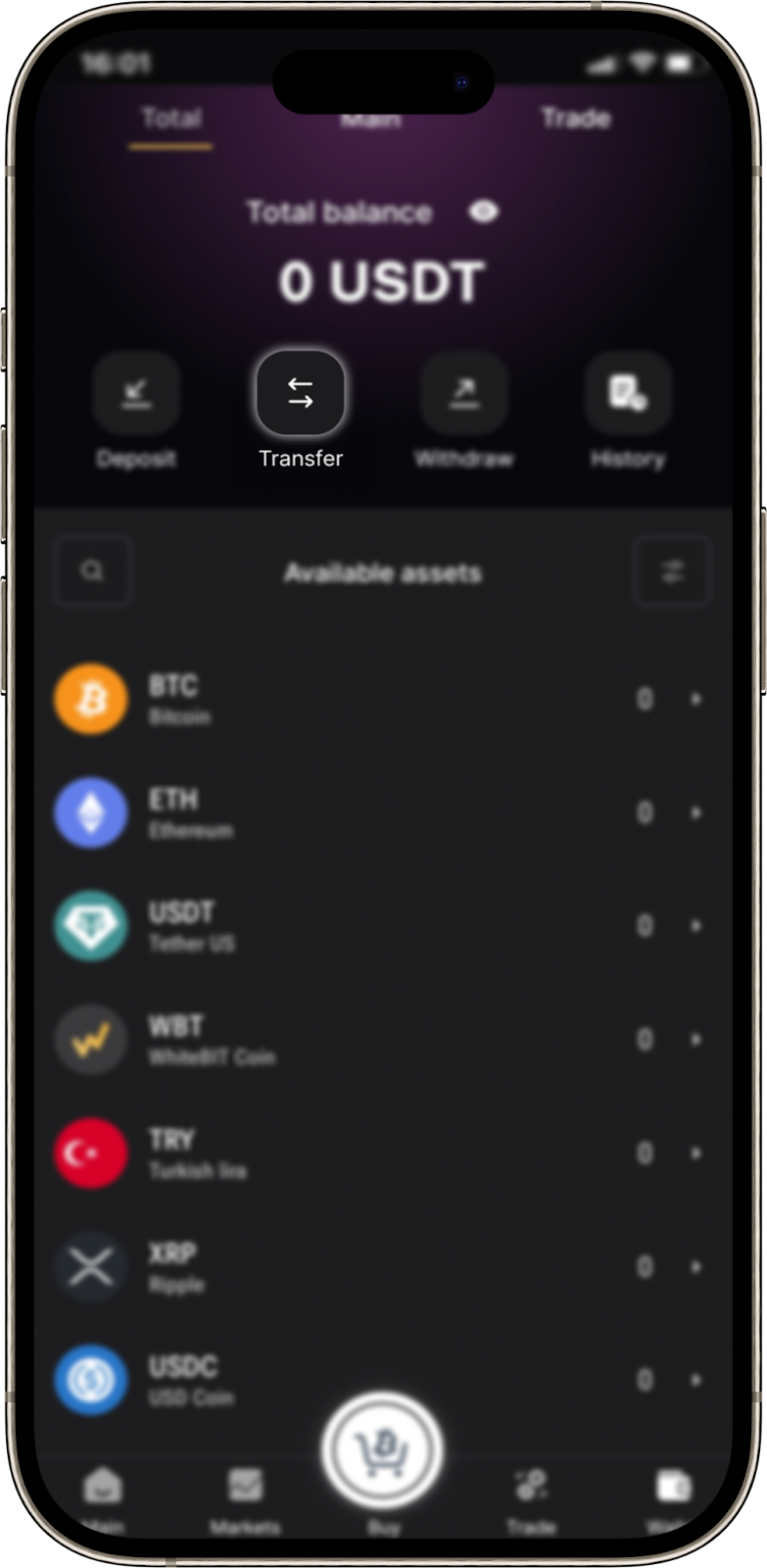Open the ETH Ethereum asset row
This screenshot has height=1568, width=767.
(x=382, y=812)
